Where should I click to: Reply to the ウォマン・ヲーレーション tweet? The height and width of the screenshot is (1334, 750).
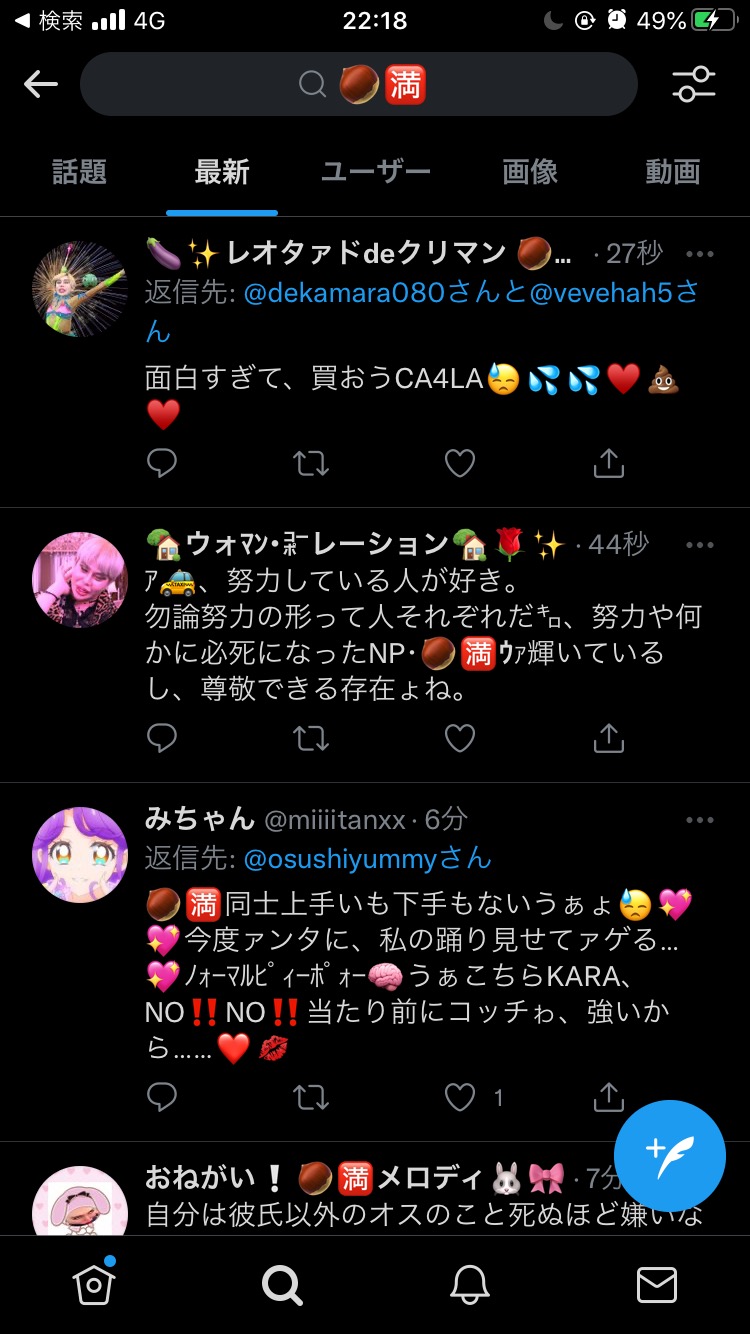point(162,739)
